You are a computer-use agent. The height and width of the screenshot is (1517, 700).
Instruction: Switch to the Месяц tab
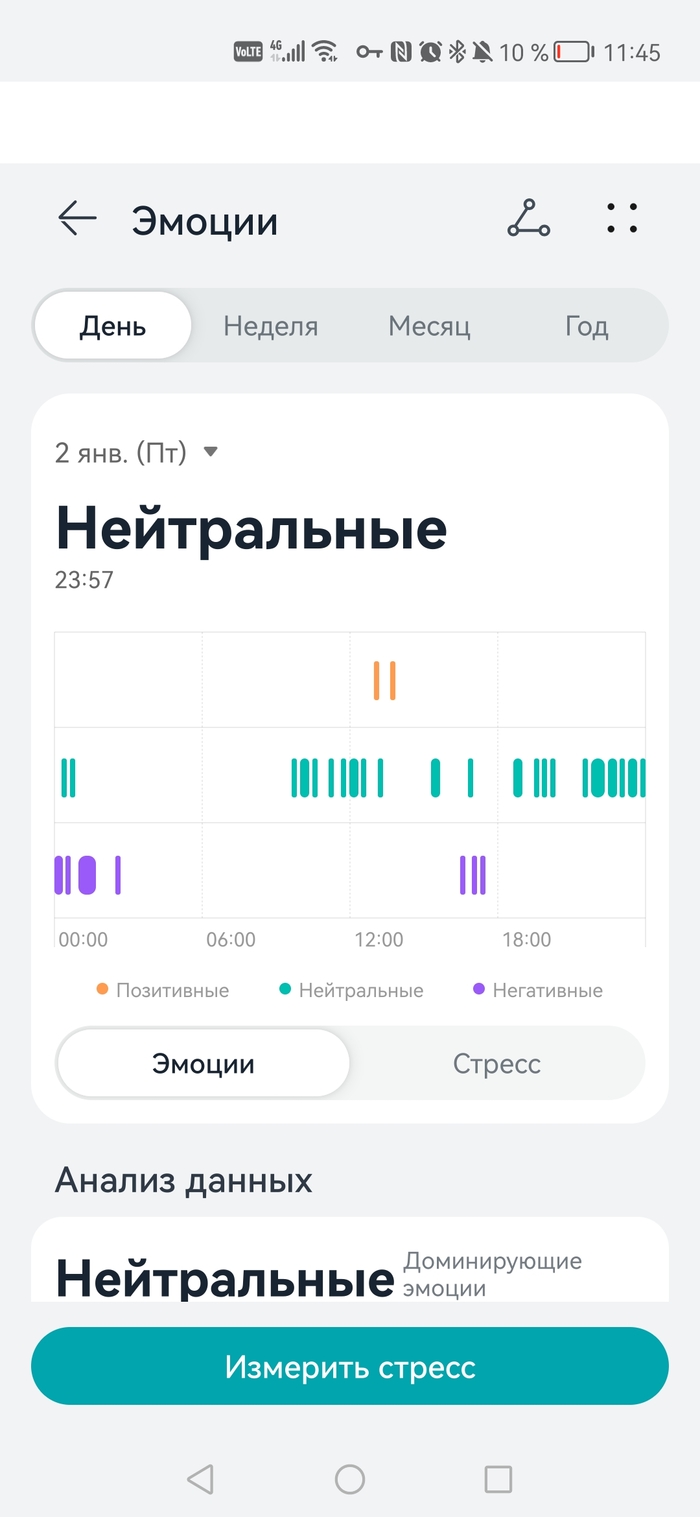(x=429, y=326)
